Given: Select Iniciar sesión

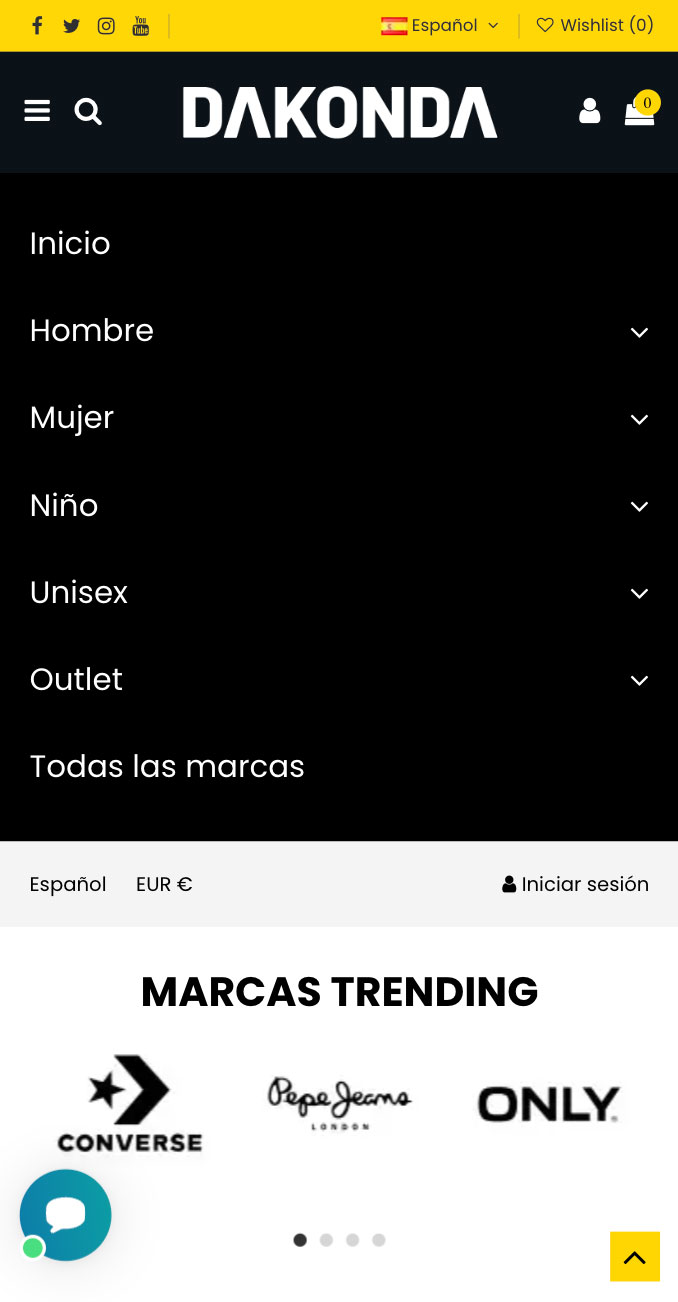Looking at the screenshot, I should point(576,884).
